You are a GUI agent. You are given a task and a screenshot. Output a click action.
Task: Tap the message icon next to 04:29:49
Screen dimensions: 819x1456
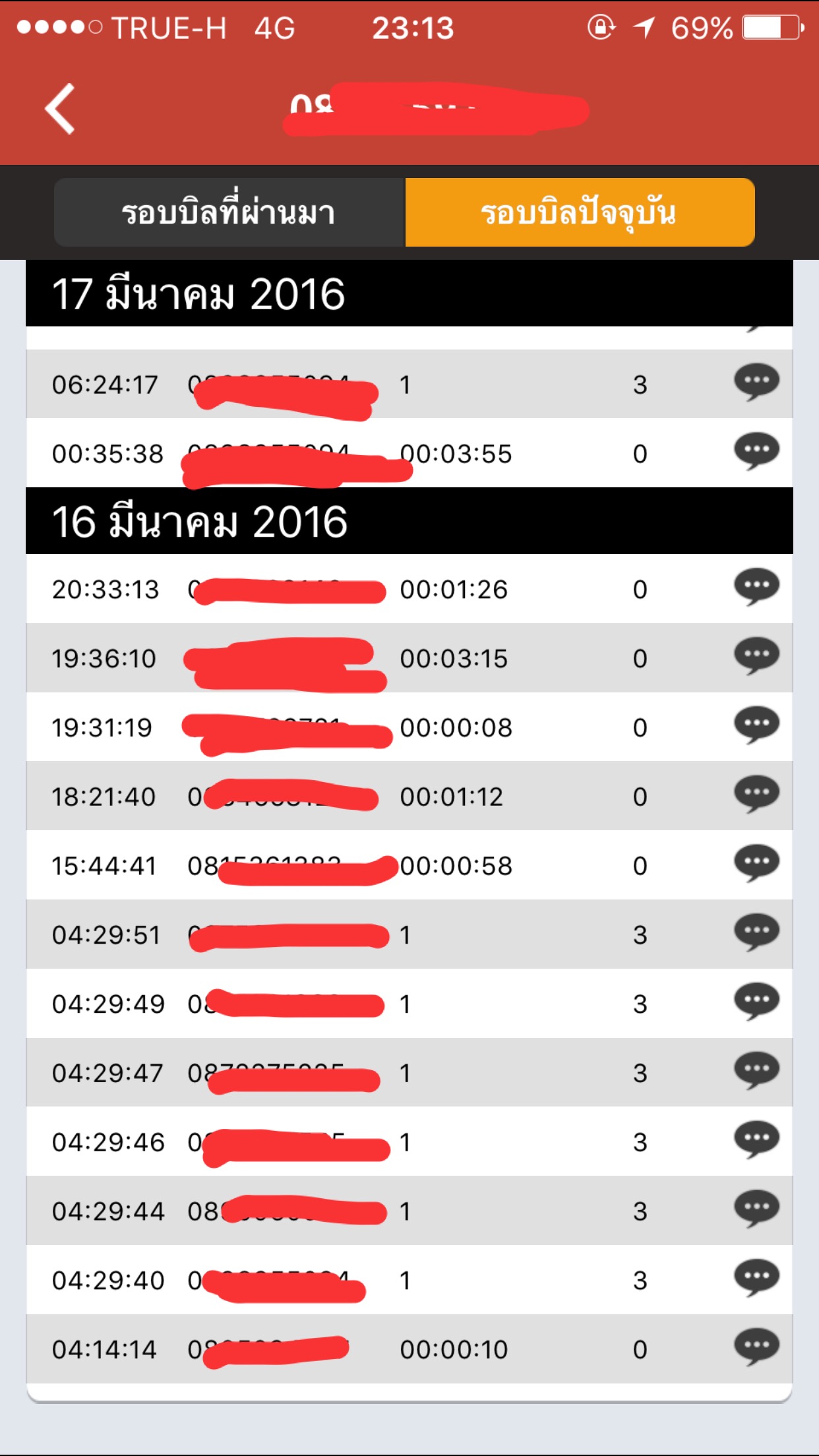756,1002
